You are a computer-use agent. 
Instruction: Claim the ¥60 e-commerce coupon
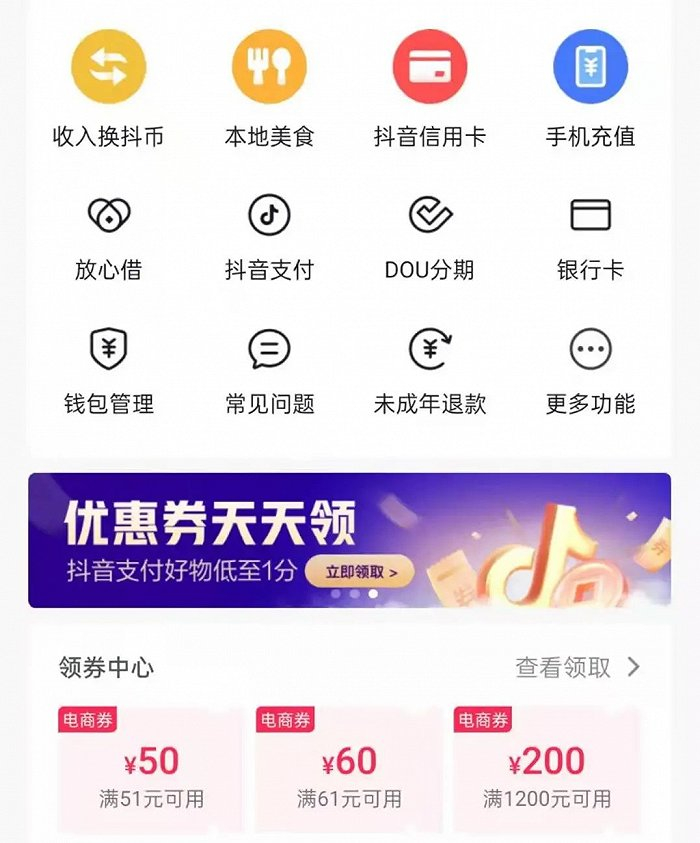click(348, 769)
